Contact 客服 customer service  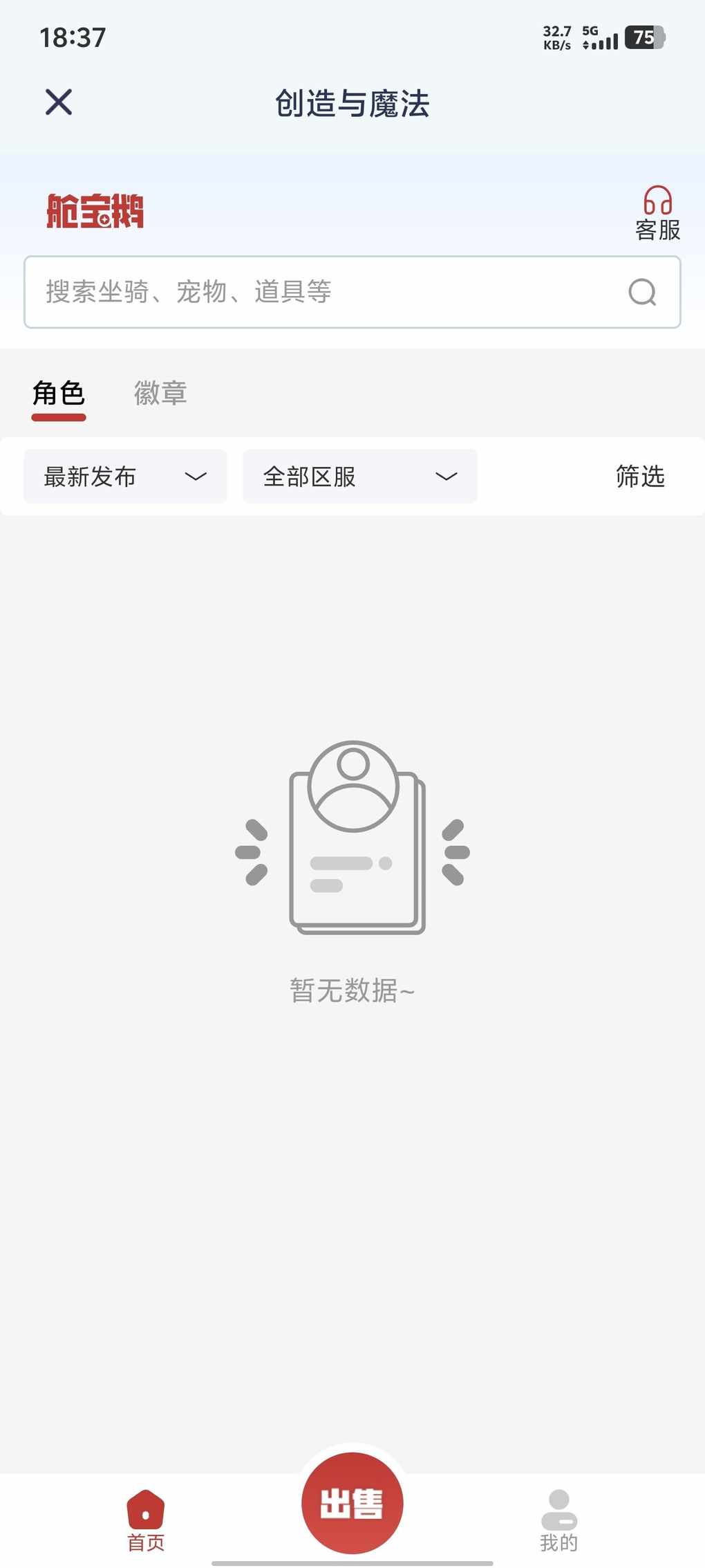657,213
